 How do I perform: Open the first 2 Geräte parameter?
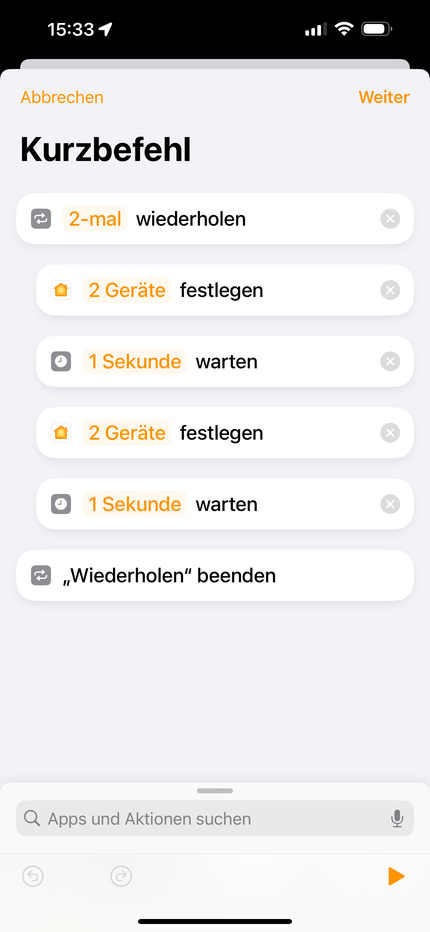(127, 290)
